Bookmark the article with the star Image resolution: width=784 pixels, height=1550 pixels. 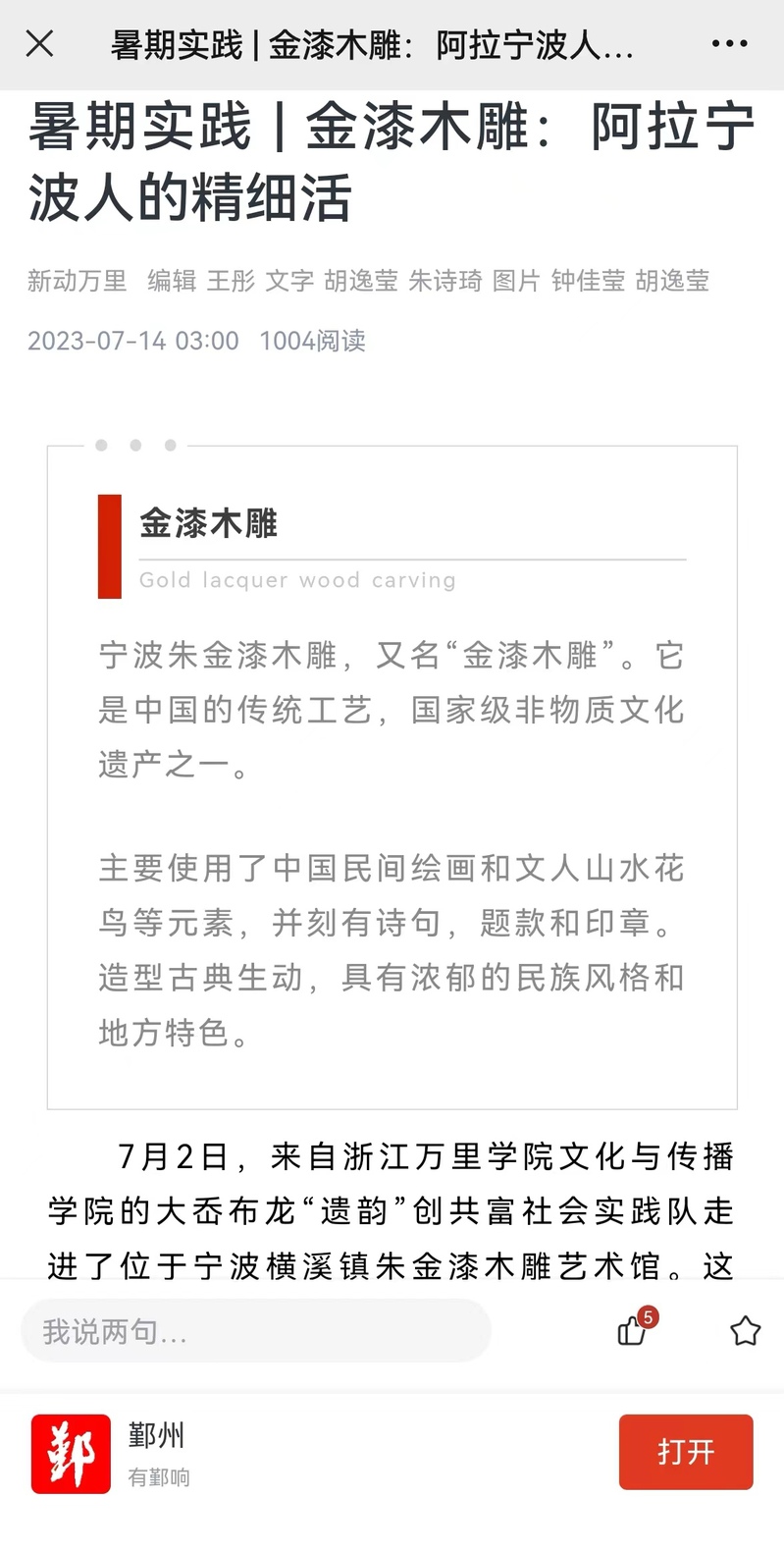745,1331
